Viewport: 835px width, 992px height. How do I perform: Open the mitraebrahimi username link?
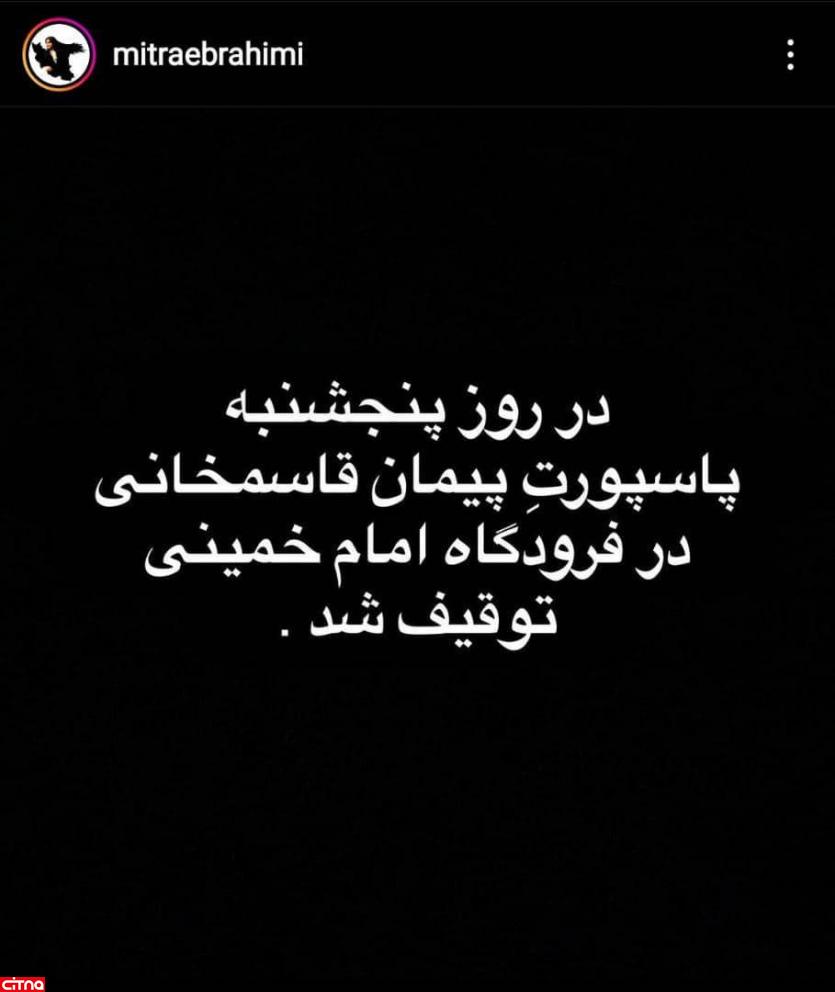[207, 54]
